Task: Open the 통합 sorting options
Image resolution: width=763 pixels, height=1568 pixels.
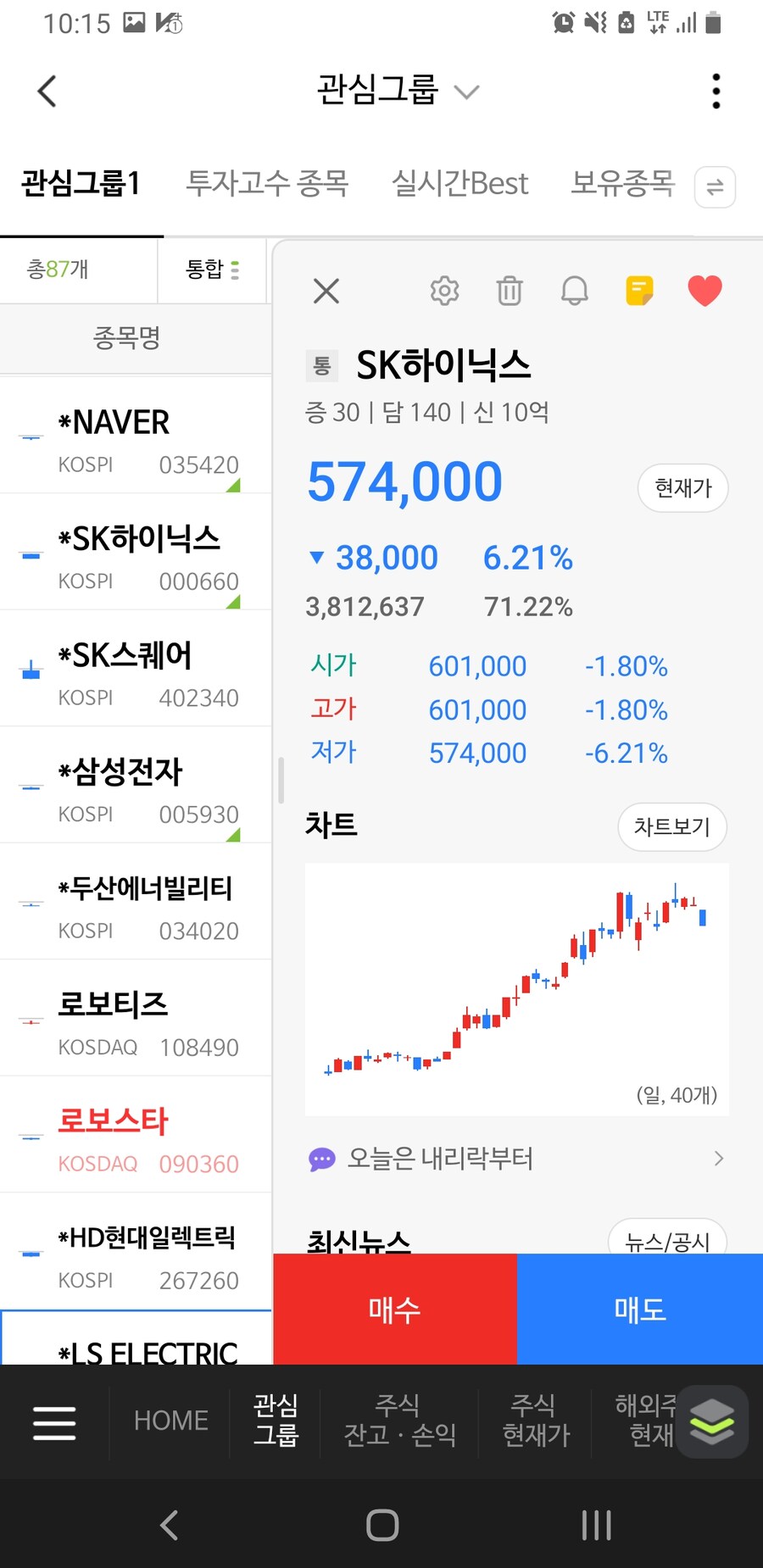Action: pos(212,270)
